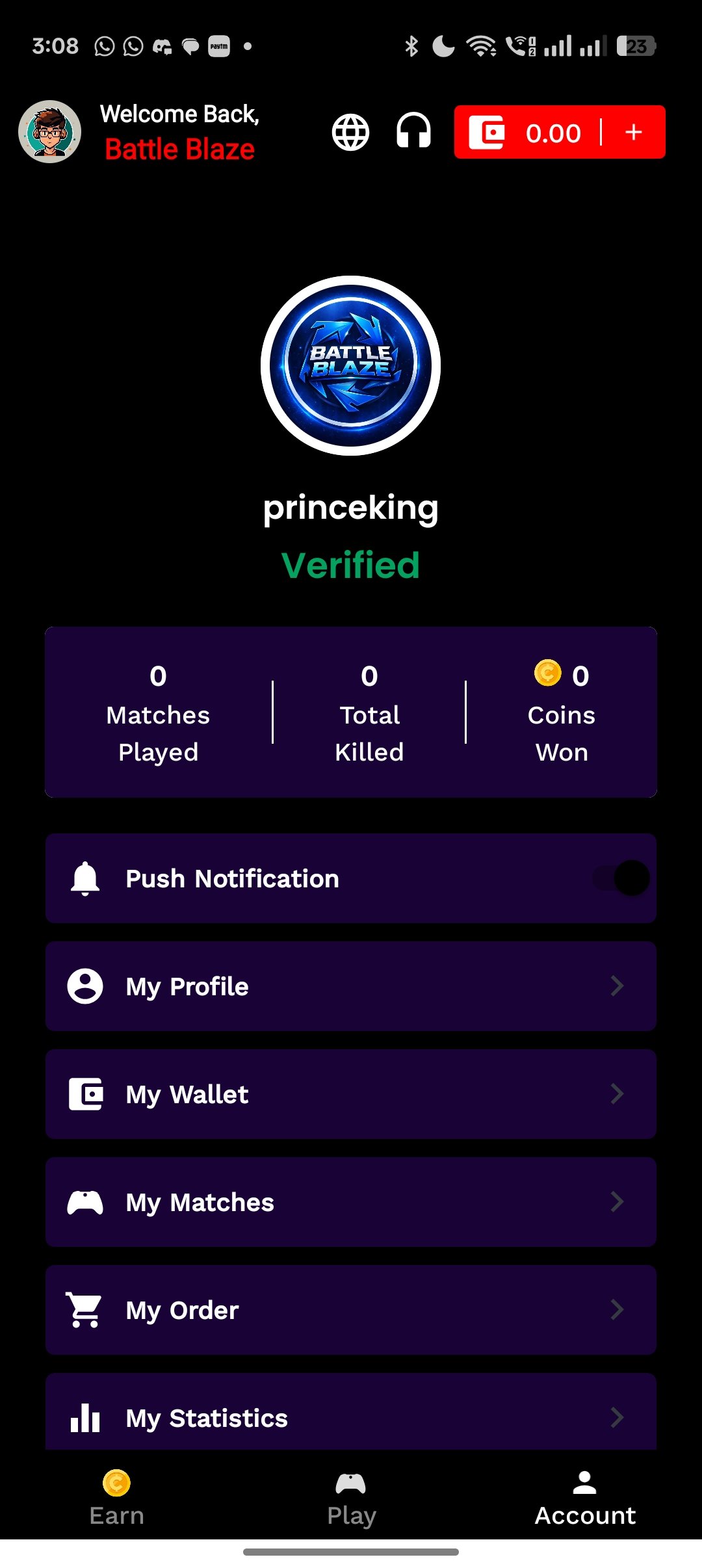Screen dimensions: 702x1568
Task: Toggle the Push Notification switch
Action: click(621, 878)
